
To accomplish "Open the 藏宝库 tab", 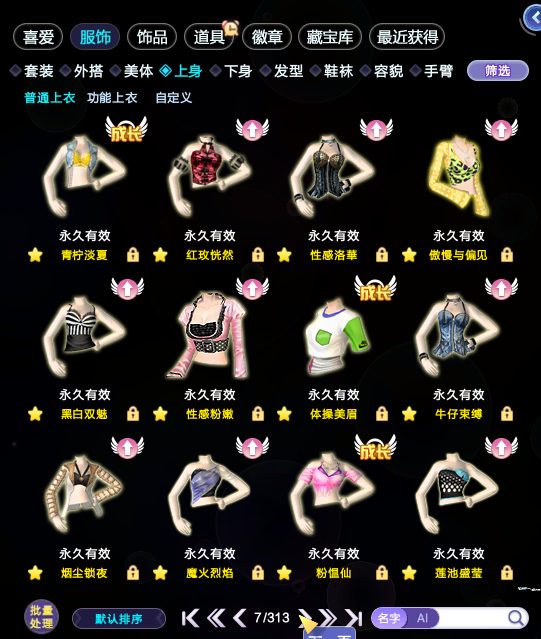I will [x=330, y=37].
